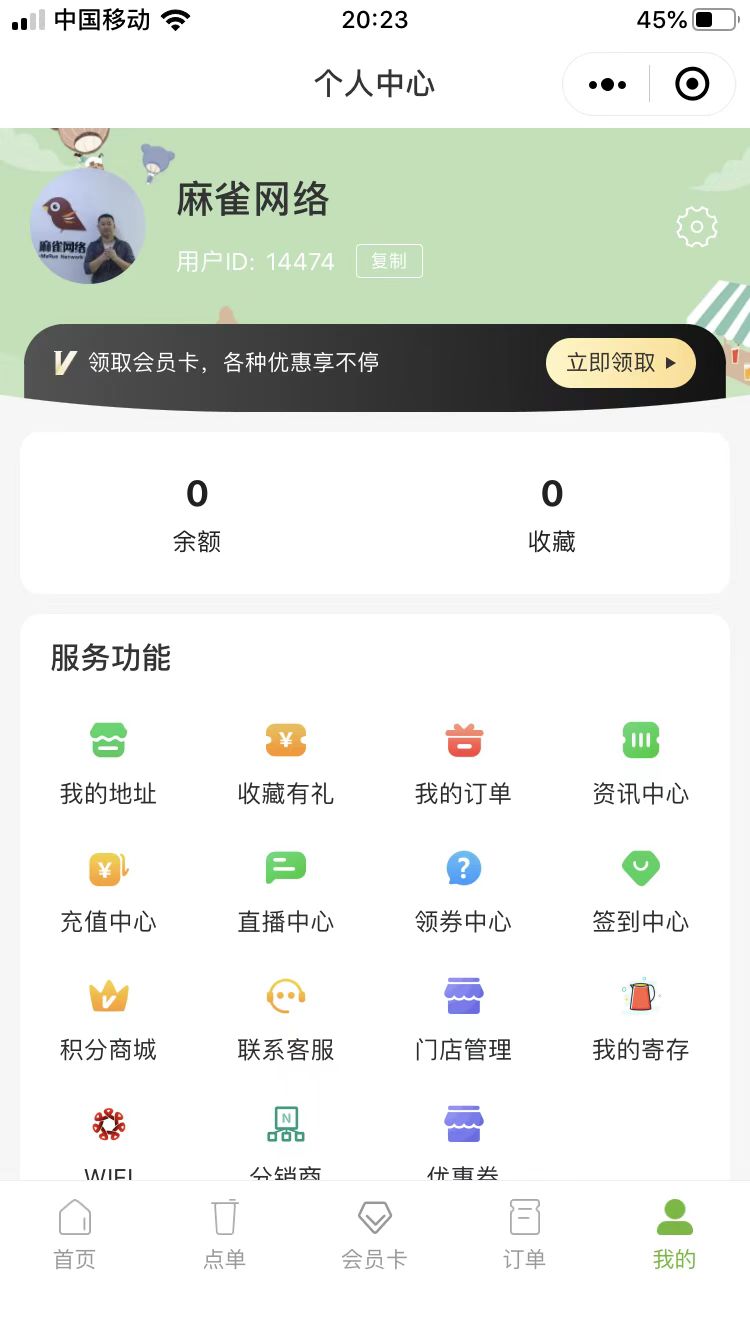Copy the user ID with 复制

[x=389, y=261]
